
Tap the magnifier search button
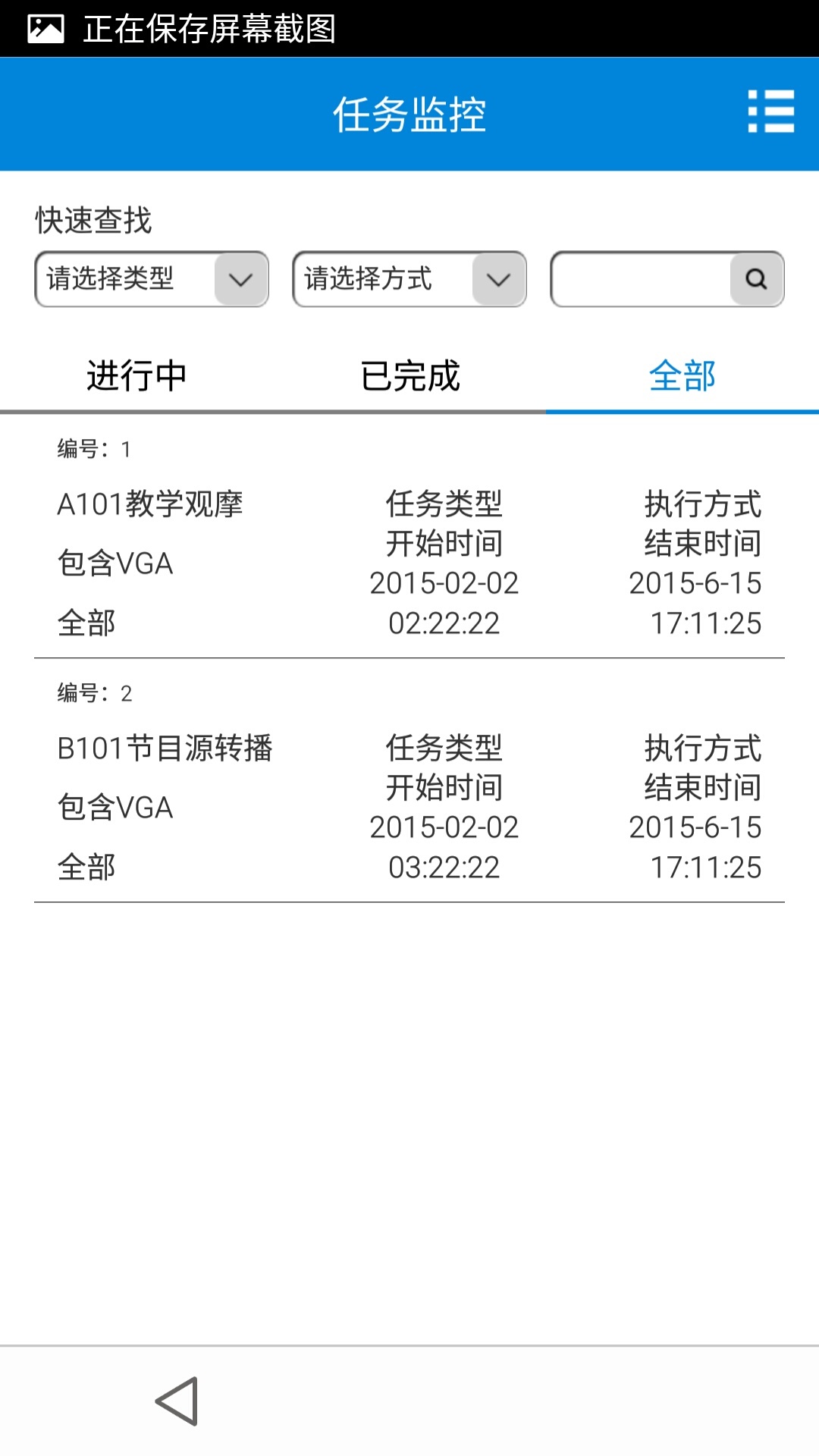tap(756, 279)
